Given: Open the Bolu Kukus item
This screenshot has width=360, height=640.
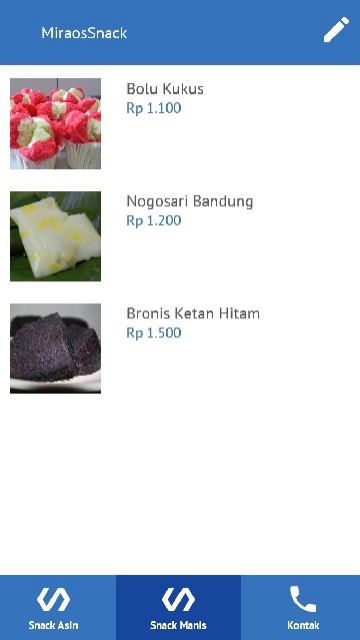Looking at the screenshot, I should click(x=180, y=124).
